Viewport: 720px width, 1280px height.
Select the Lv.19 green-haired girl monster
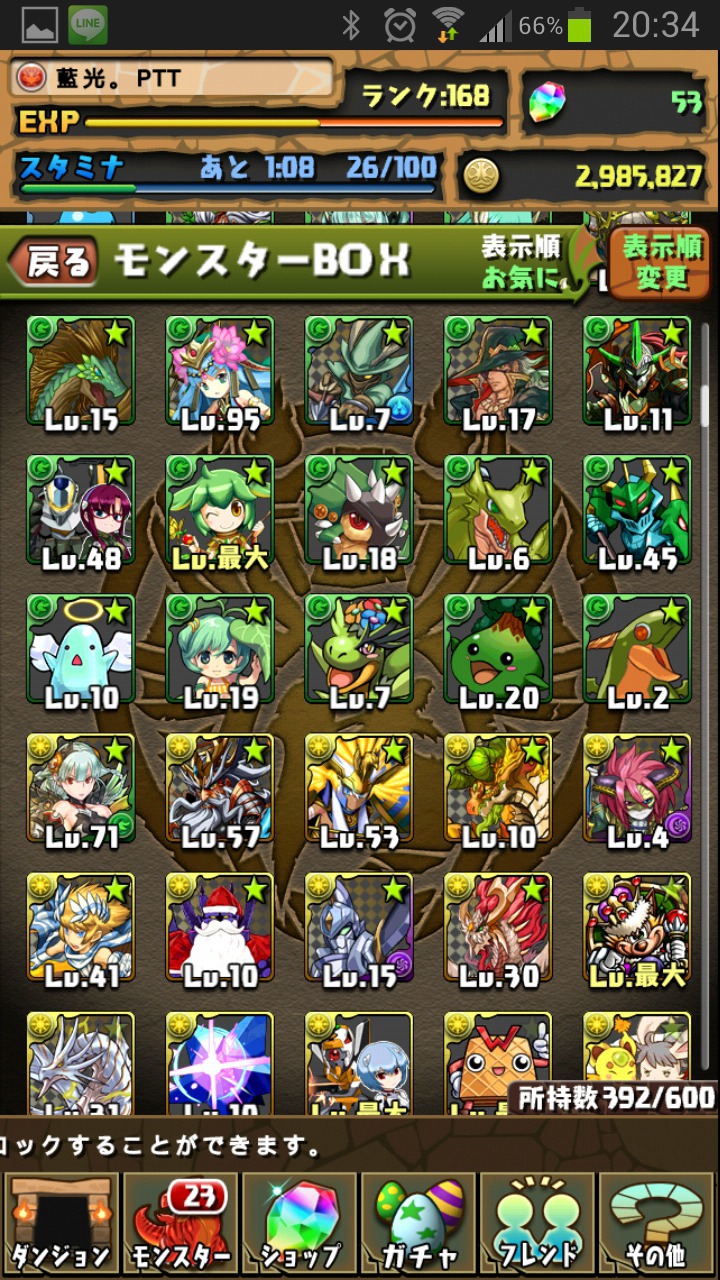coord(220,650)
